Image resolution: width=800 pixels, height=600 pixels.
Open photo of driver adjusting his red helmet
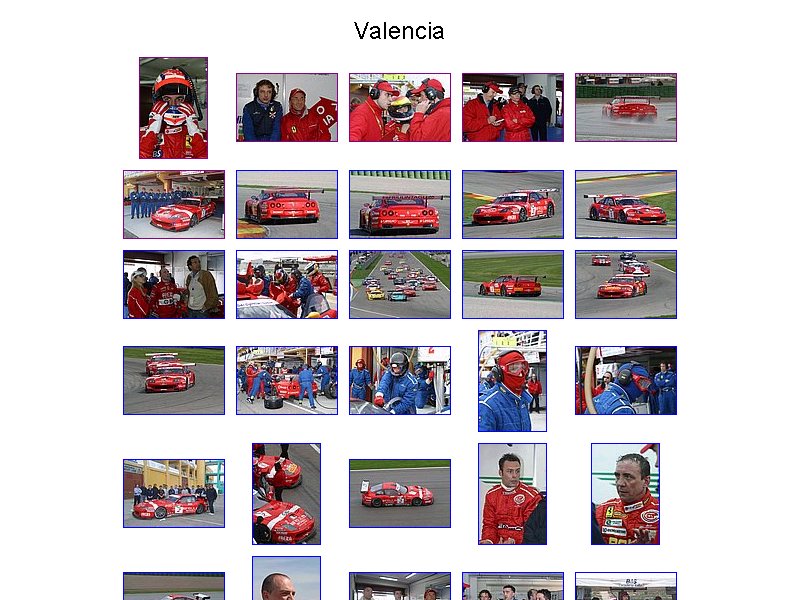173,108
